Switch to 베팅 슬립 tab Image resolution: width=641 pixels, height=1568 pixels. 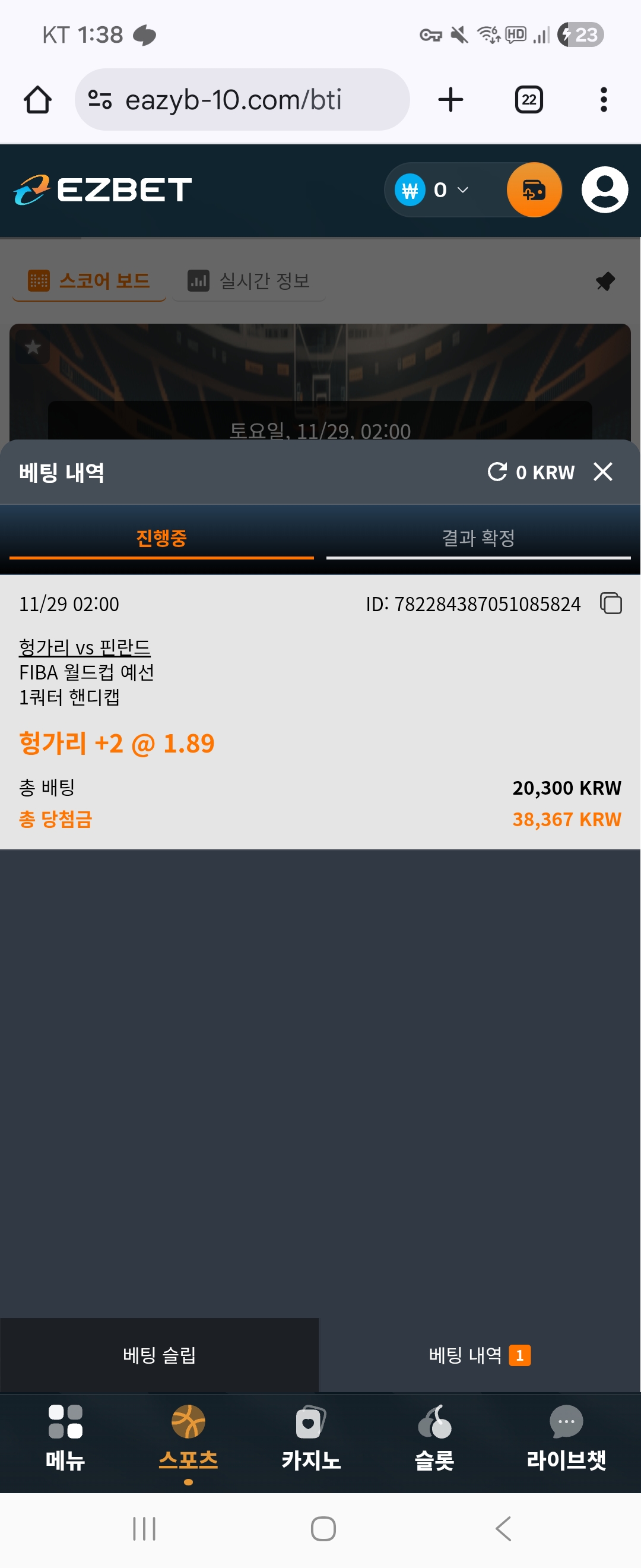159,1355
